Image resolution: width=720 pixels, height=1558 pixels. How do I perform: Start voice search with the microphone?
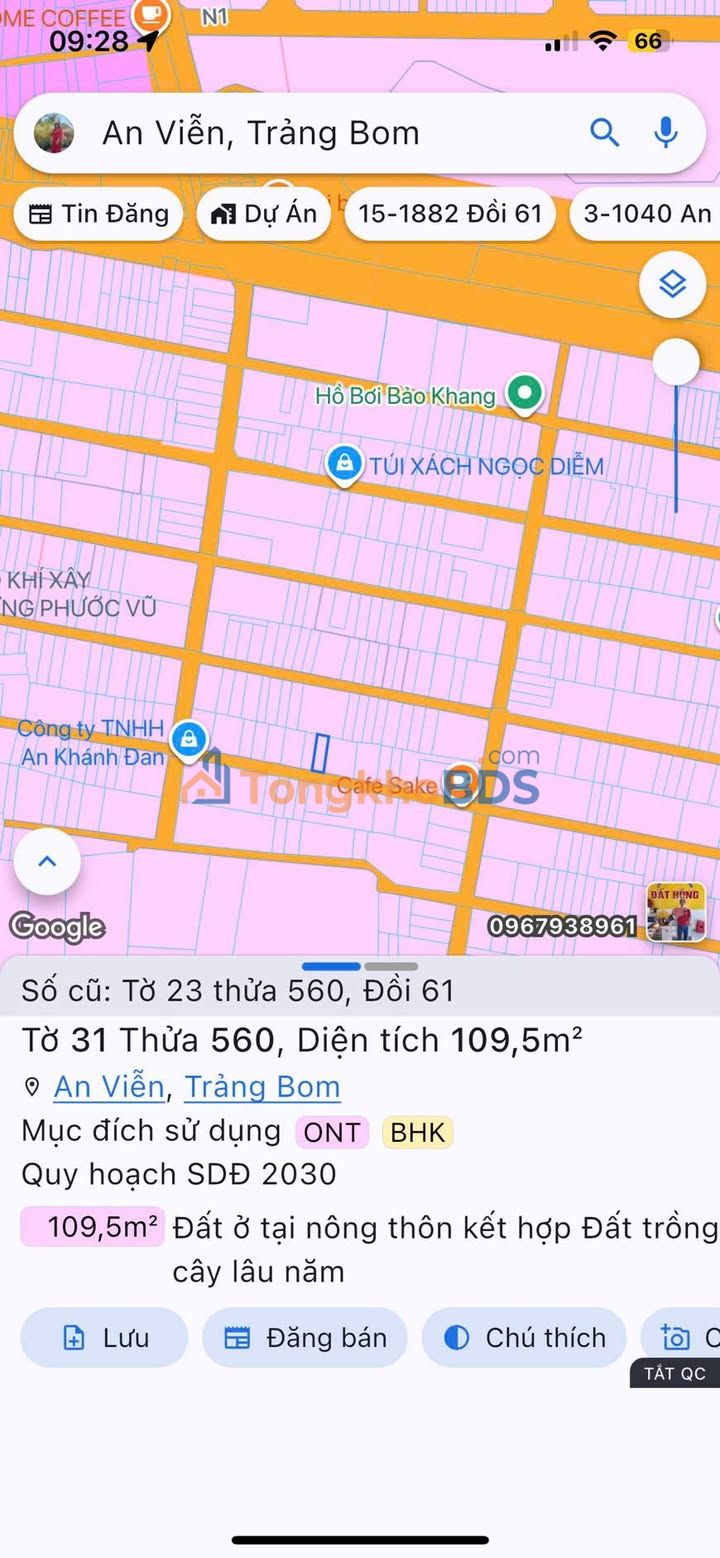click(x=666, y=132)
